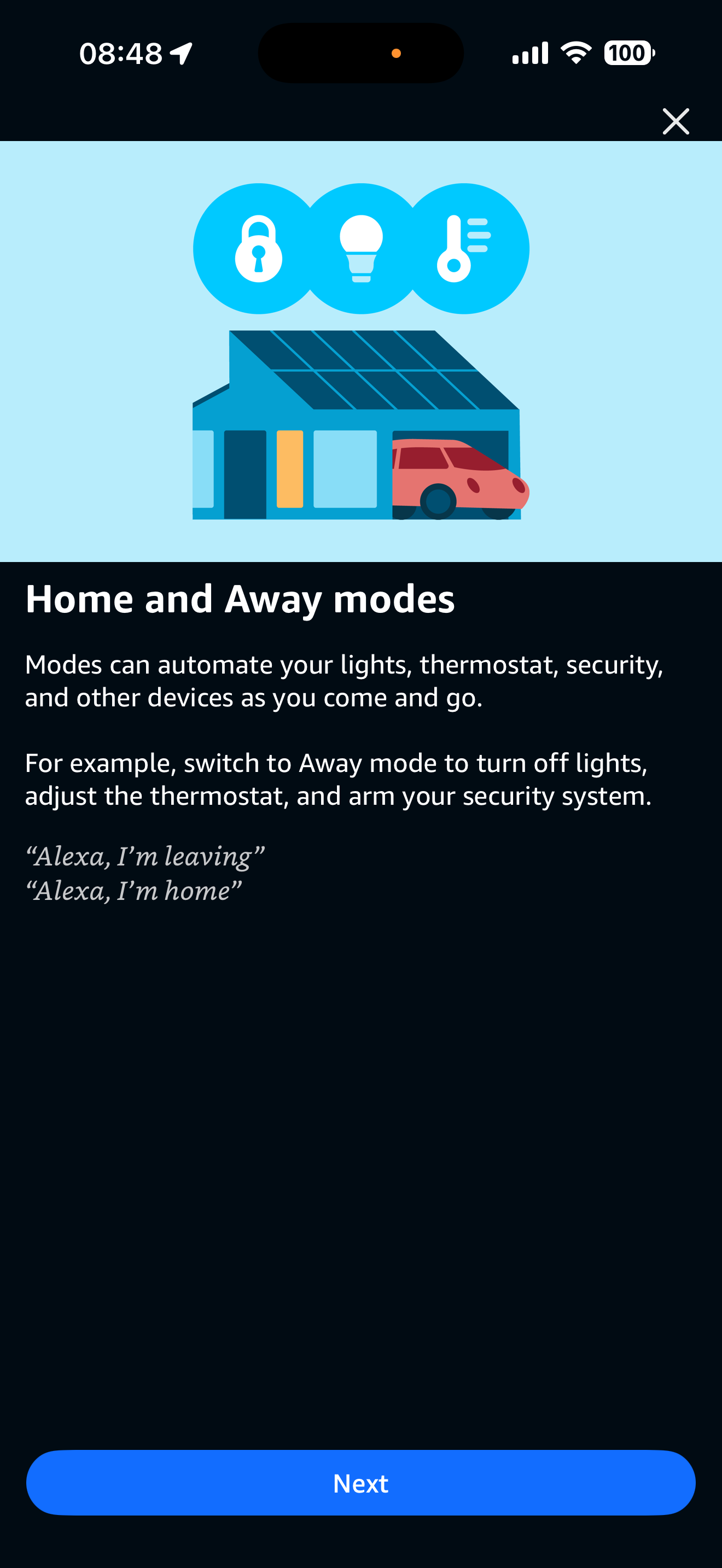Close the Home and Away modes intro

point(675,121)
